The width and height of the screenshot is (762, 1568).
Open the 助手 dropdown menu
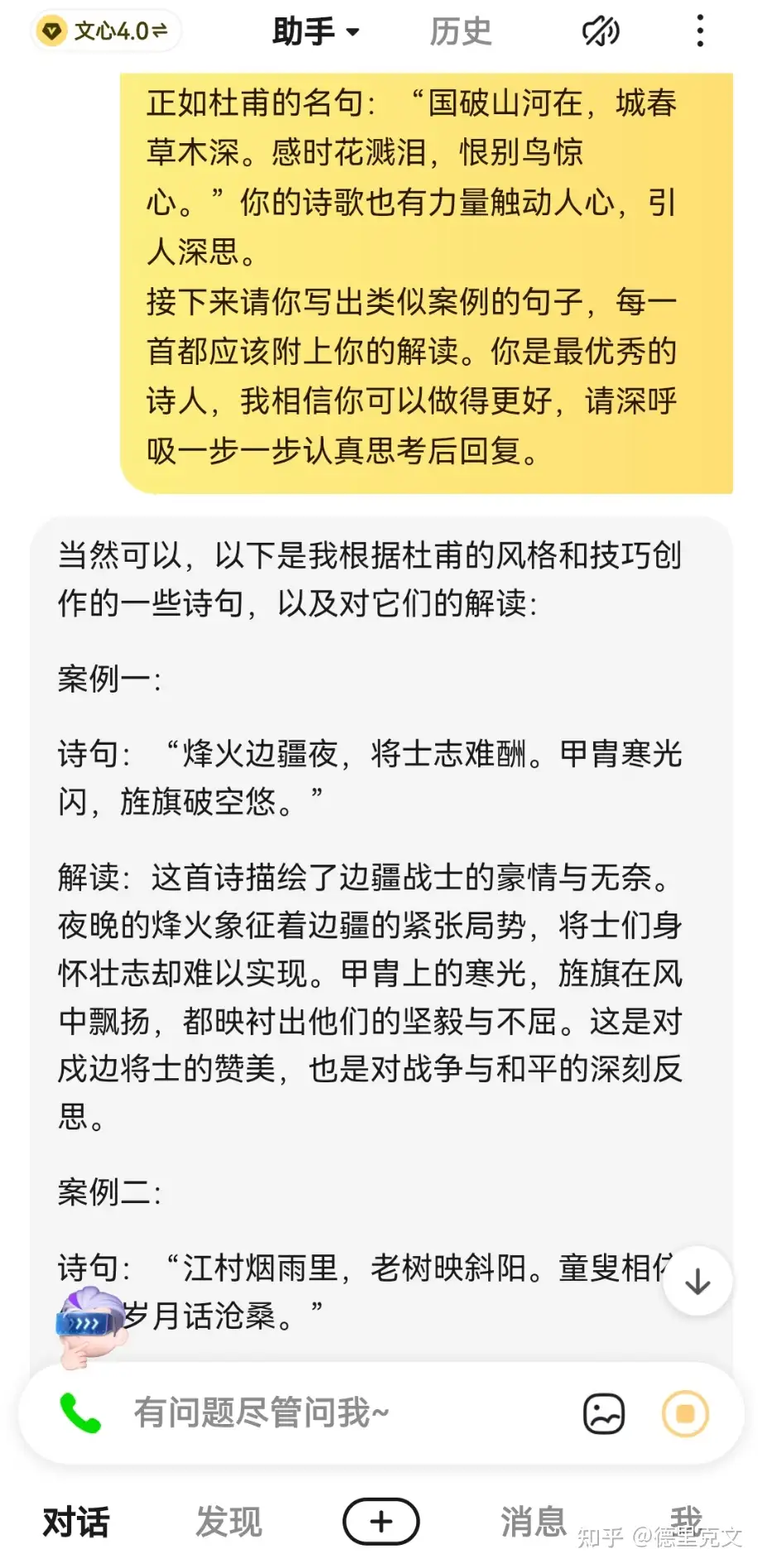317,32
